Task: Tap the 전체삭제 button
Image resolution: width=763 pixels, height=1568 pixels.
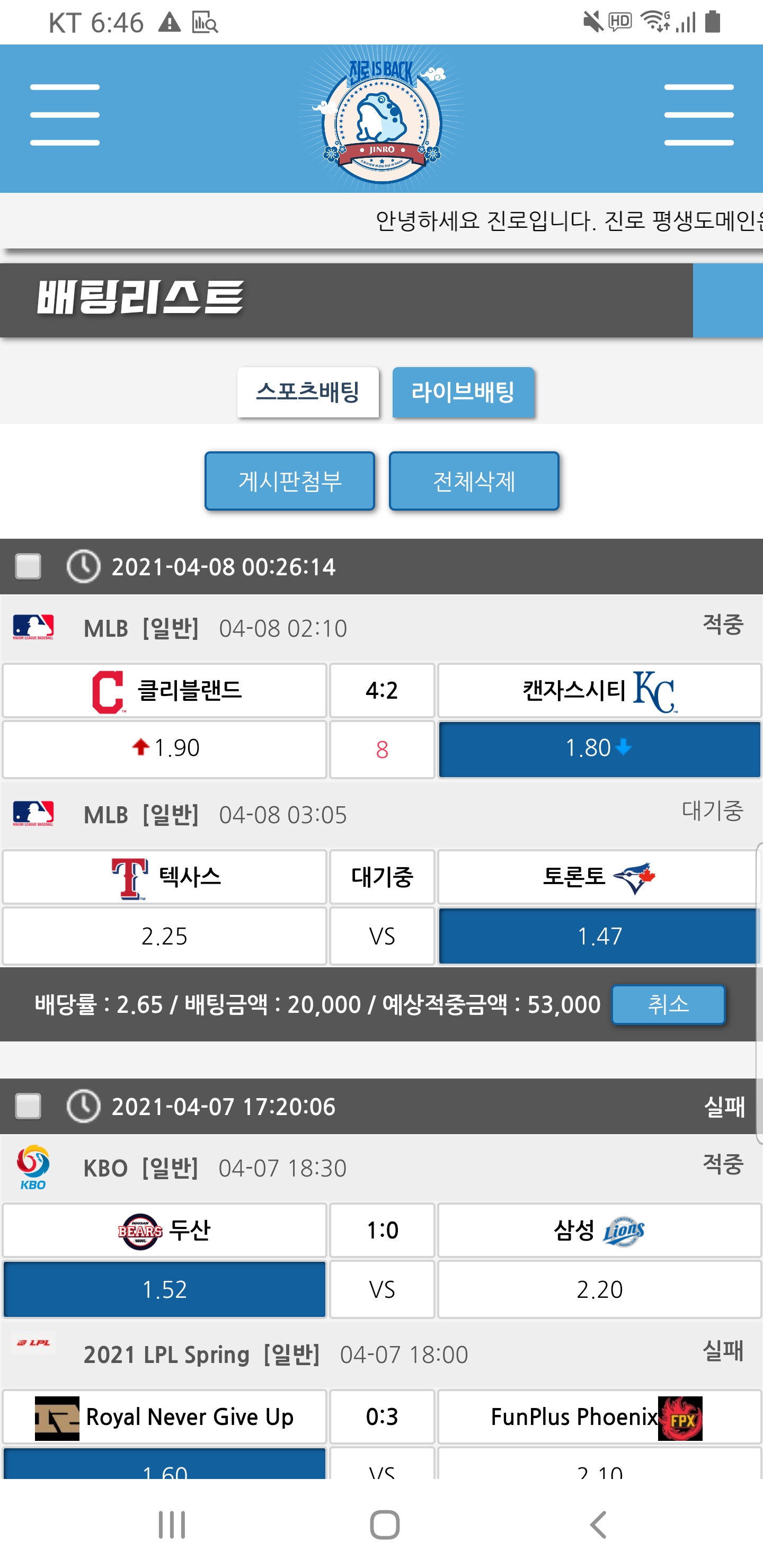Action: click(x=474, y=481)
